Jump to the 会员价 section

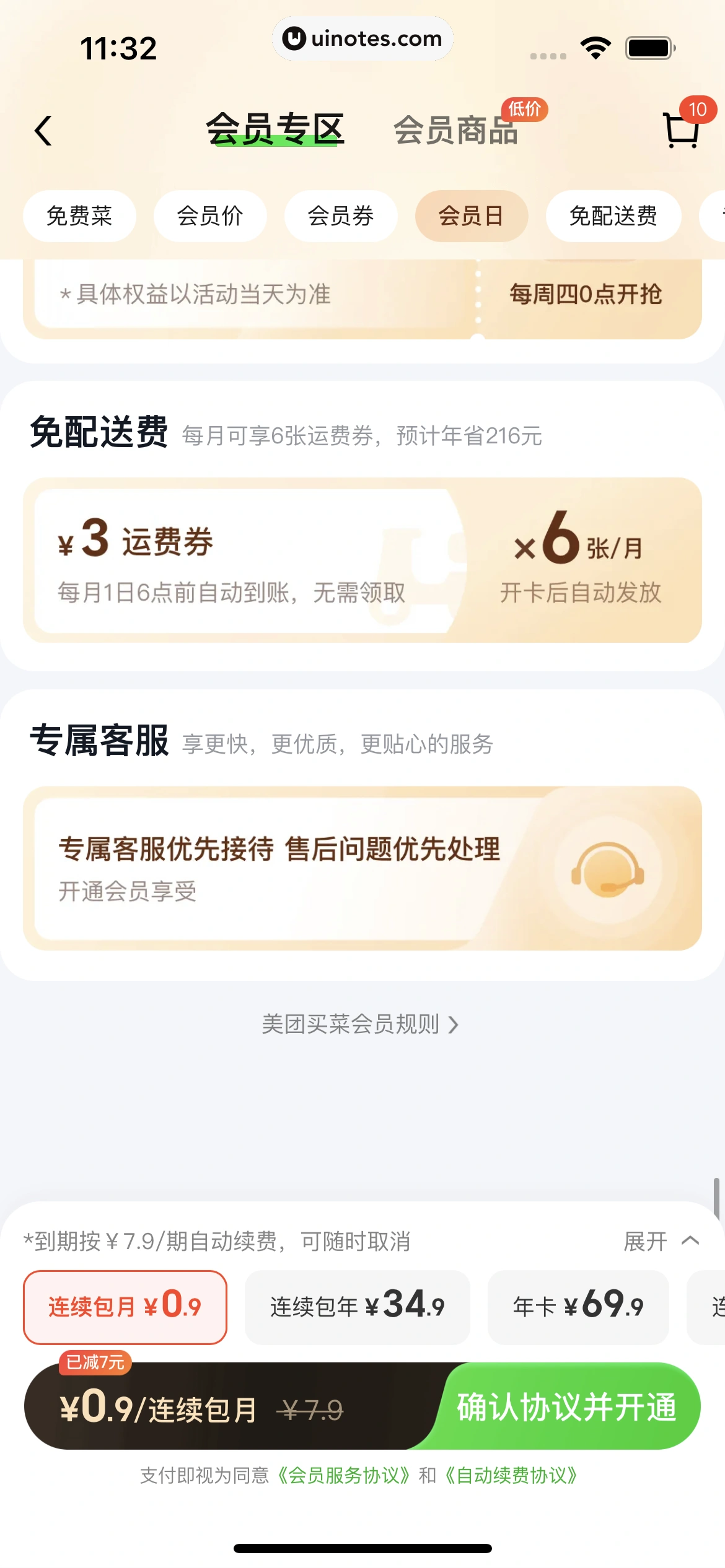210,216
